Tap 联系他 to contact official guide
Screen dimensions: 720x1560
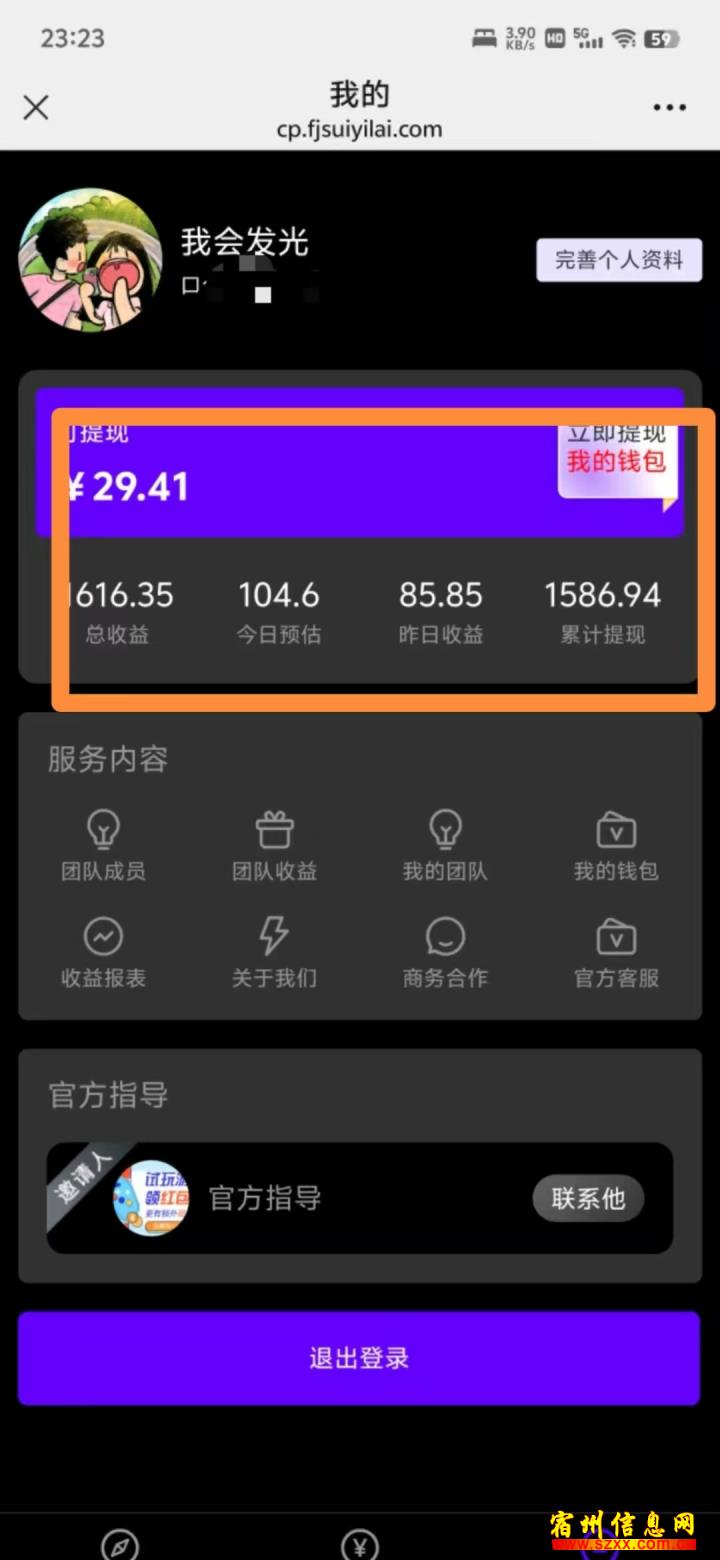(588, 1198)
